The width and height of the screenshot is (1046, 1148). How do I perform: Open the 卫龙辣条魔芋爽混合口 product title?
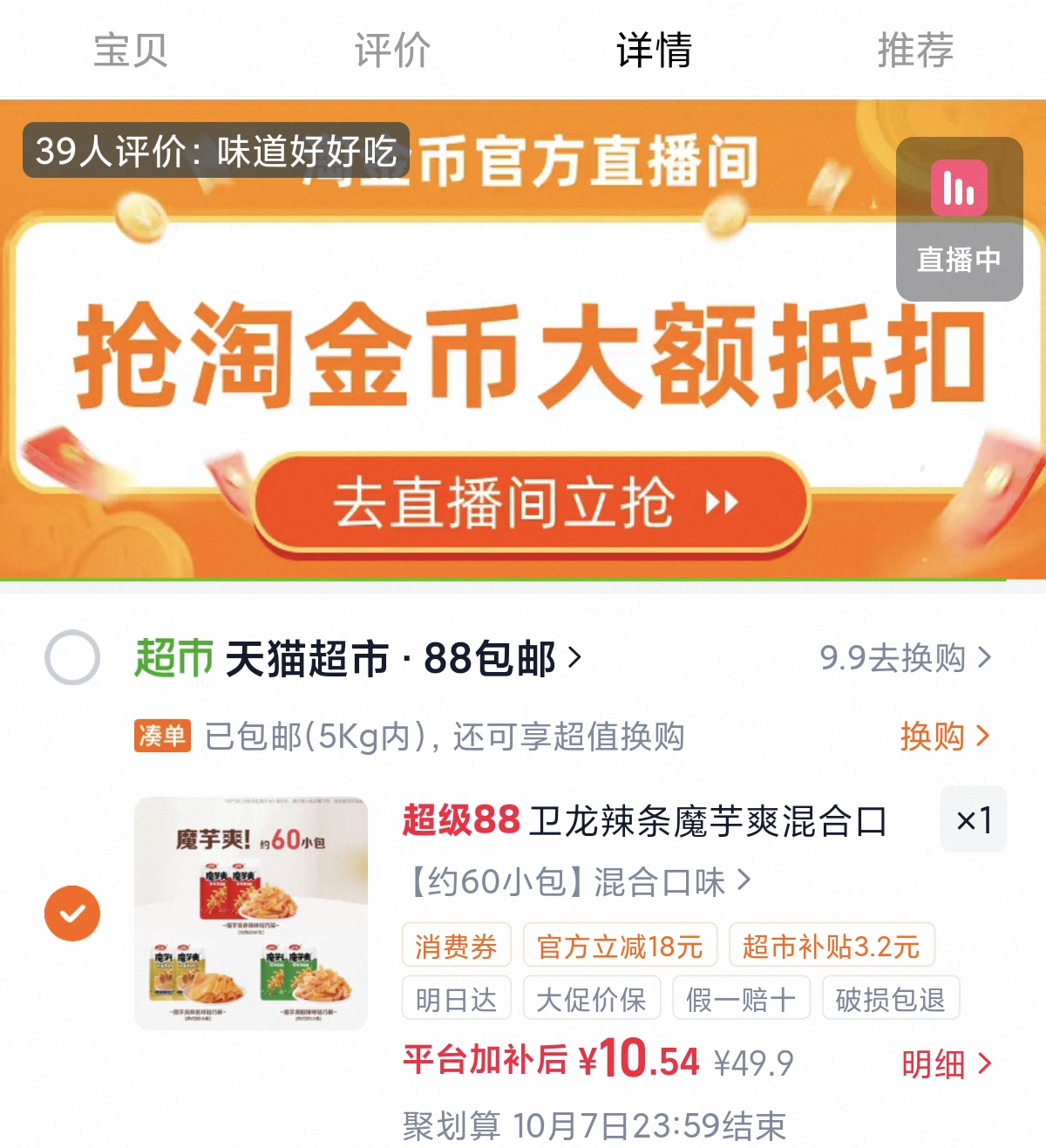[x=644, y=821]
